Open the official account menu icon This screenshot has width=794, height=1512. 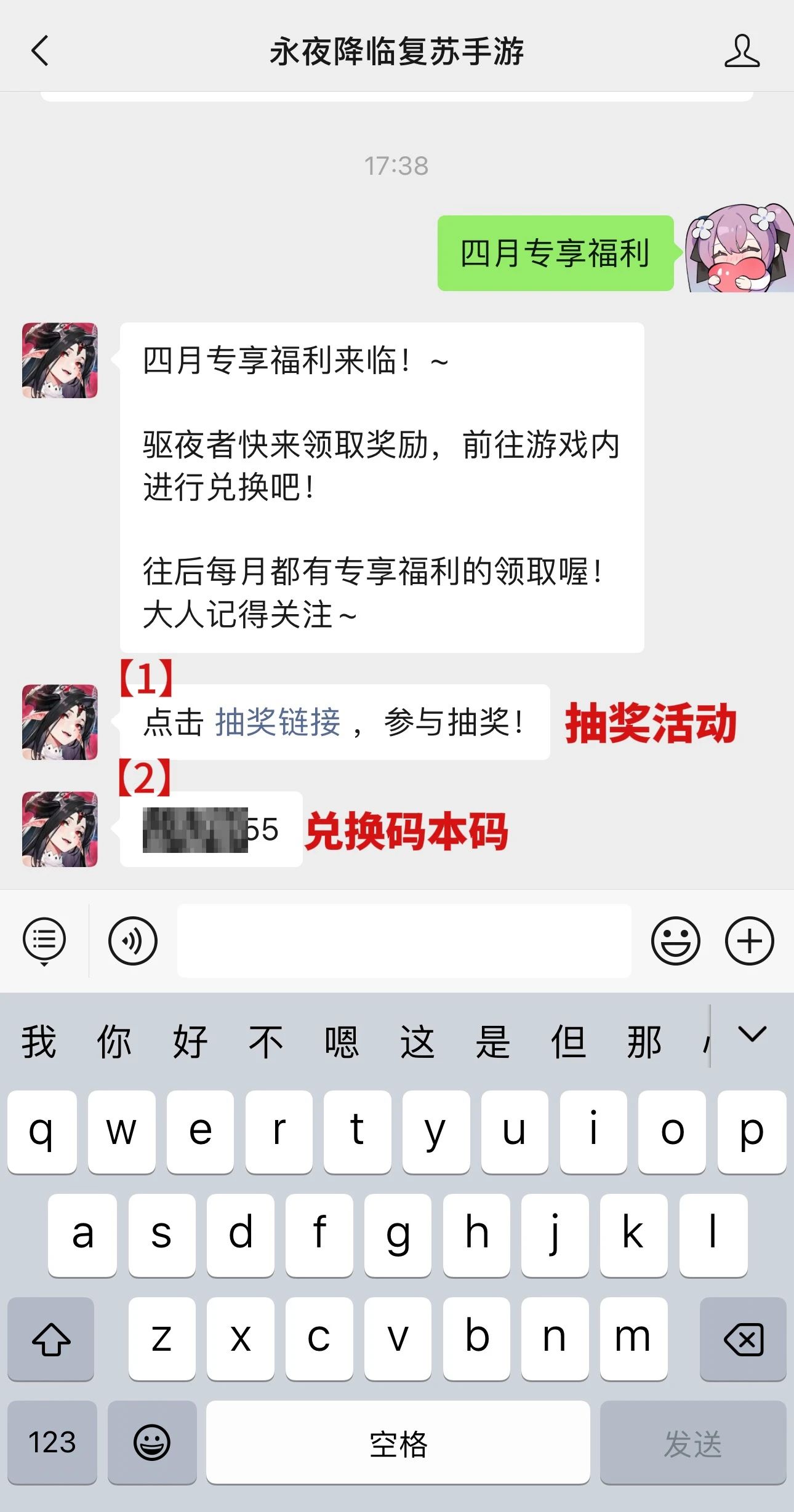tap(44, 940)
